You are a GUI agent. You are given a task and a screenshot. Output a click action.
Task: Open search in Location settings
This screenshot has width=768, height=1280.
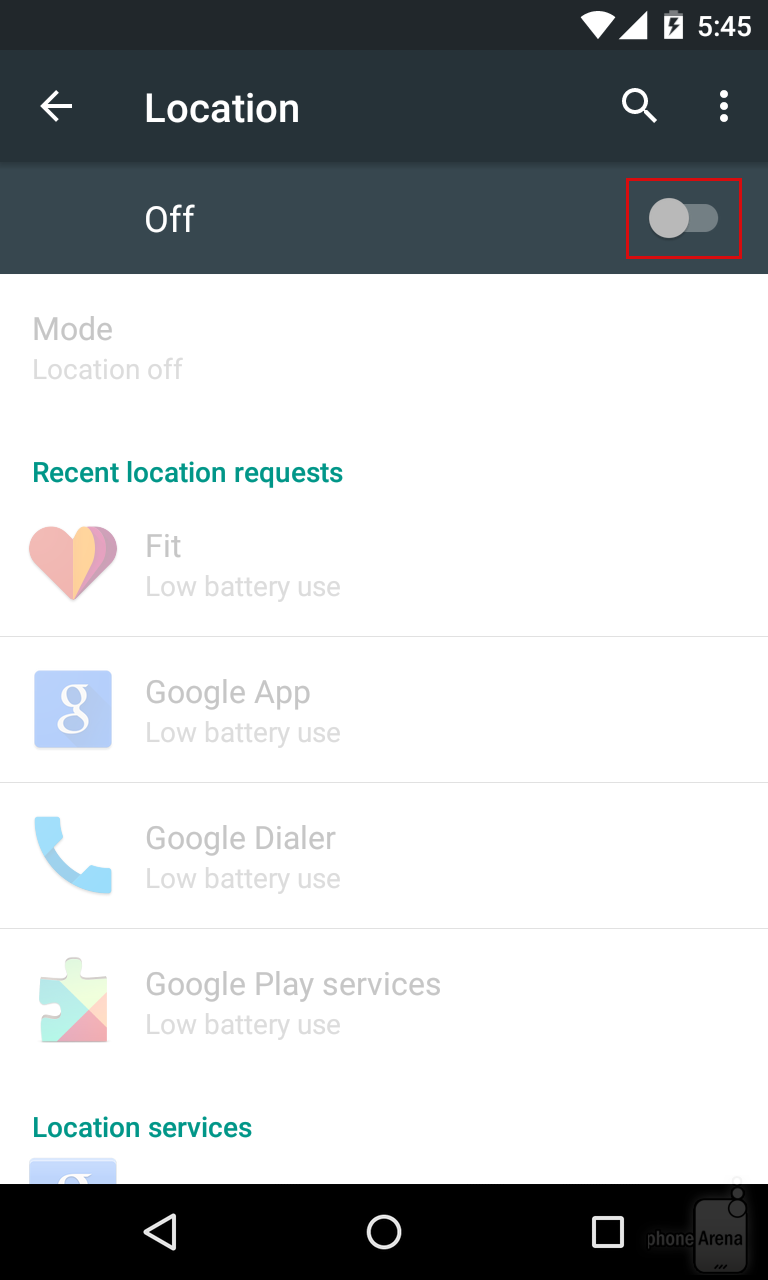[639, 106]
